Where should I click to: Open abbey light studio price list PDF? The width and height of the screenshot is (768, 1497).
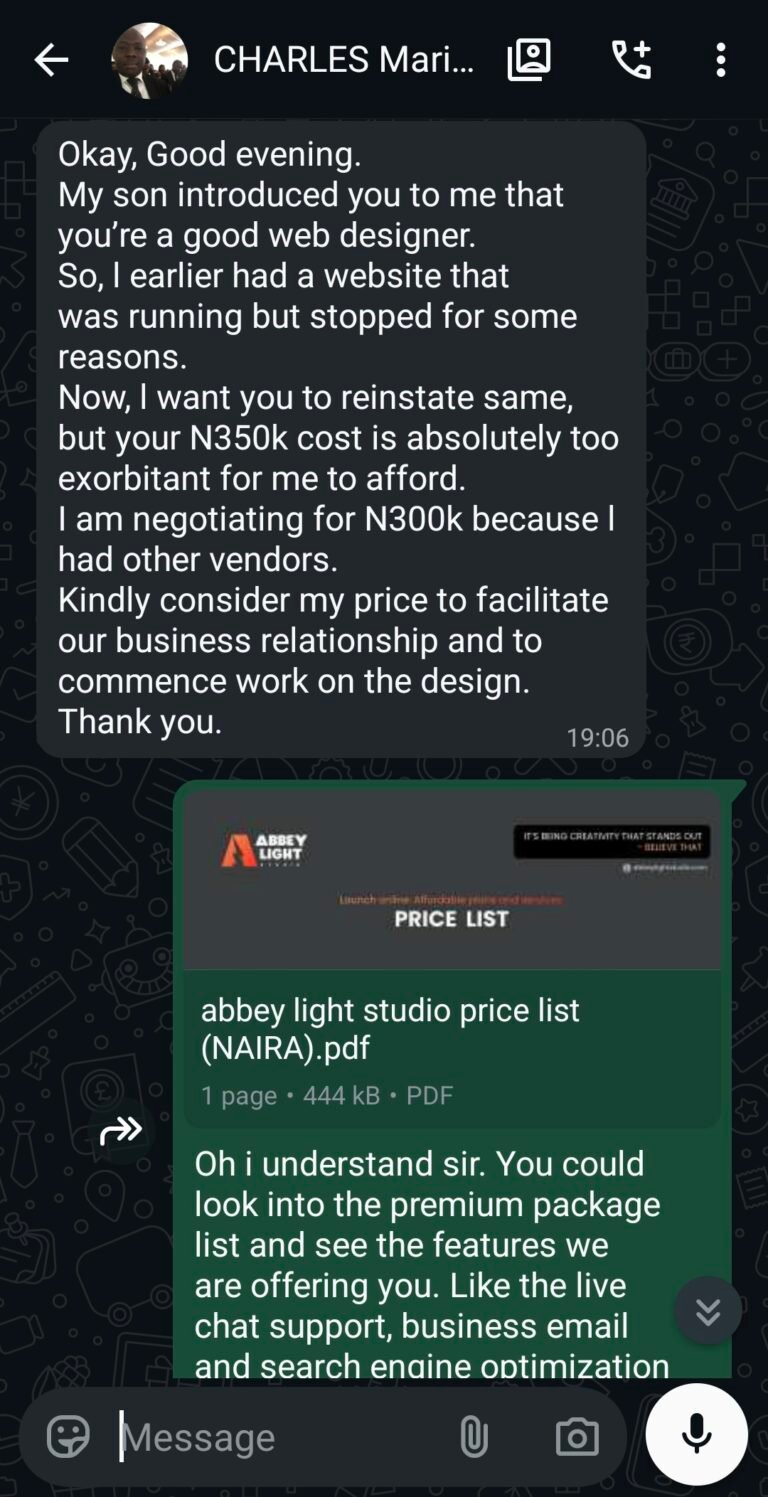point(452,957)
